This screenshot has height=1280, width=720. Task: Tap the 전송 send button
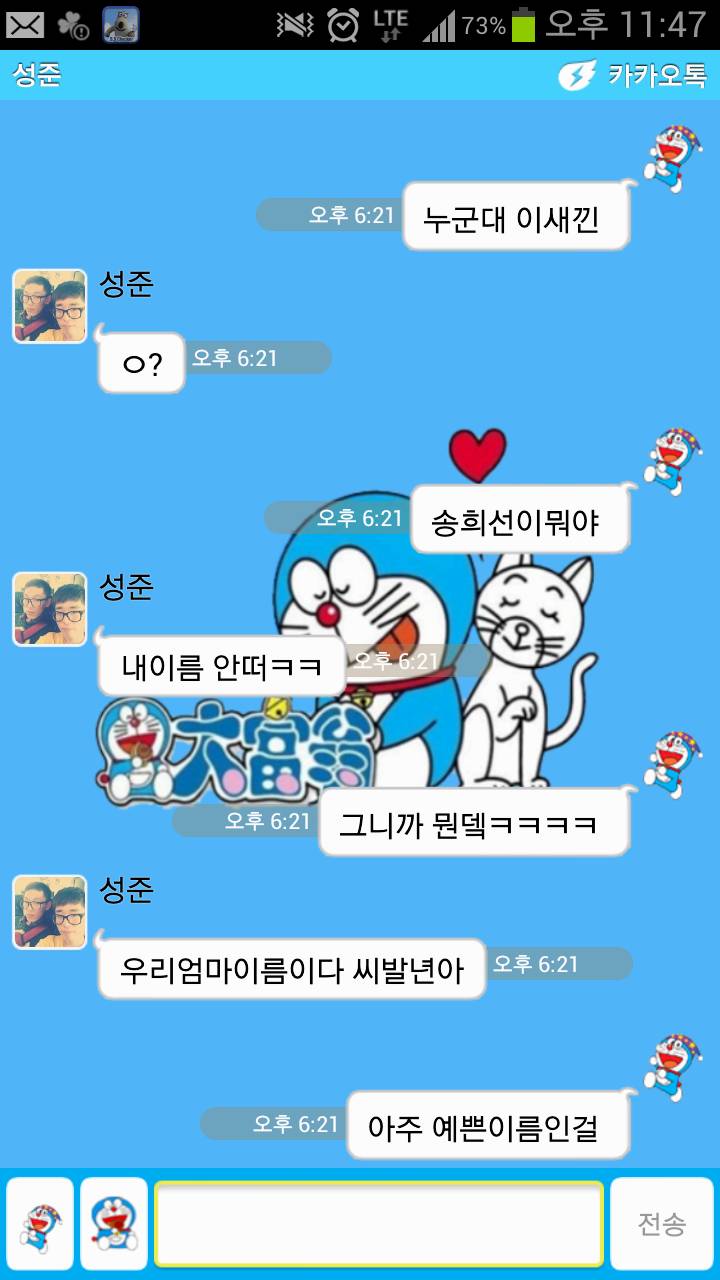662,1224
